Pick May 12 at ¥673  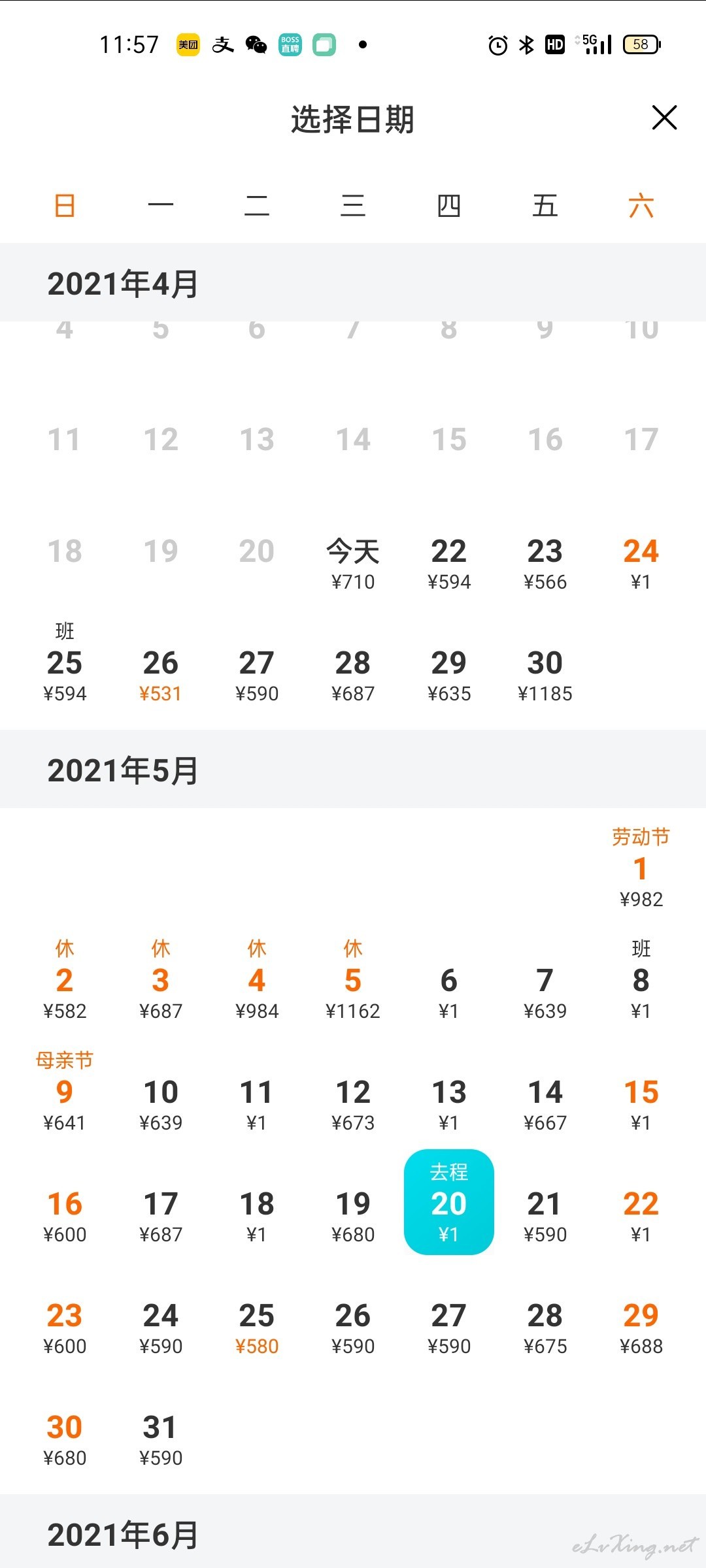(x=353, y=1104)
